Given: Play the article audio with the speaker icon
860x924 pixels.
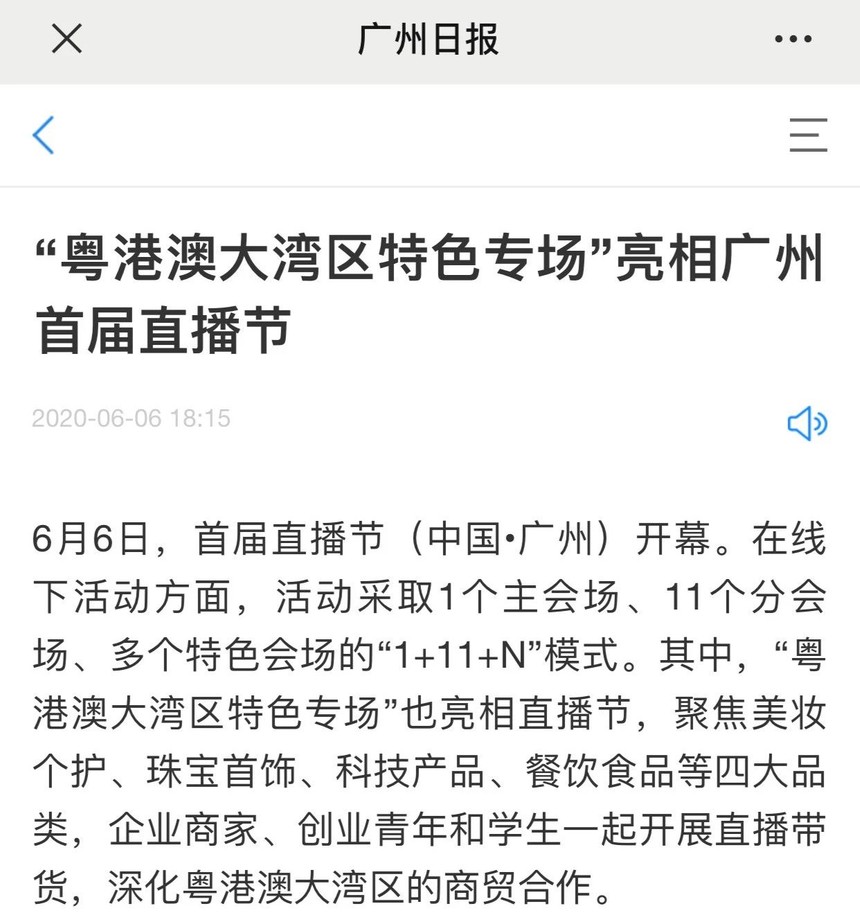Looking at the screenshot, I should click(x=807, y=424).
